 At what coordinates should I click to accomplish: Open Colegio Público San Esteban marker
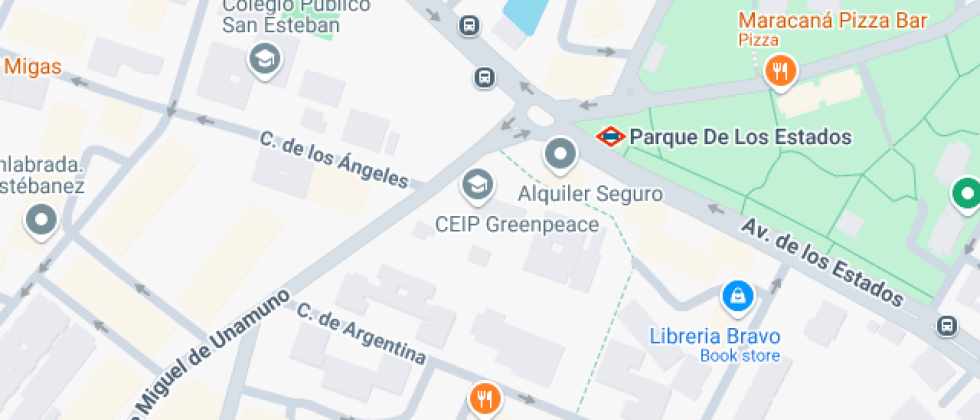coord(265,58)
